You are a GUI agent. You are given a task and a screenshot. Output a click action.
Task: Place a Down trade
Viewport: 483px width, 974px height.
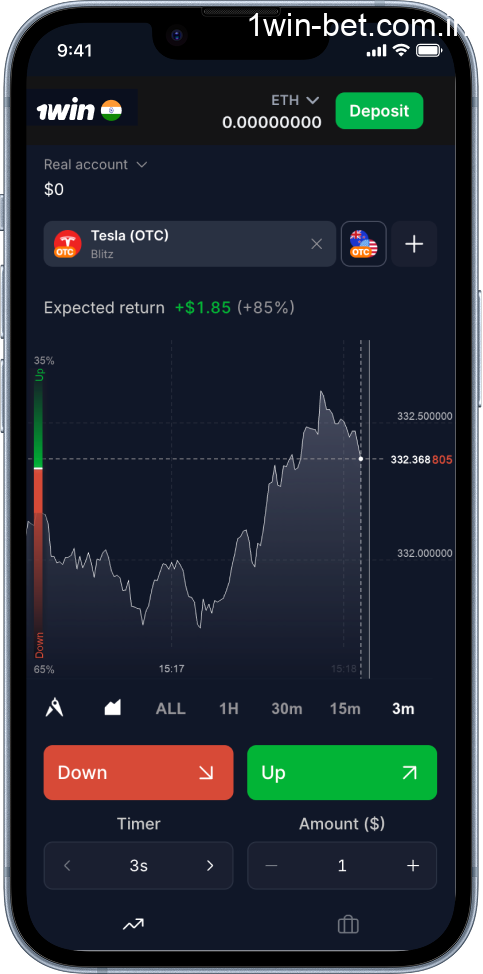click(x=138, y=773)
